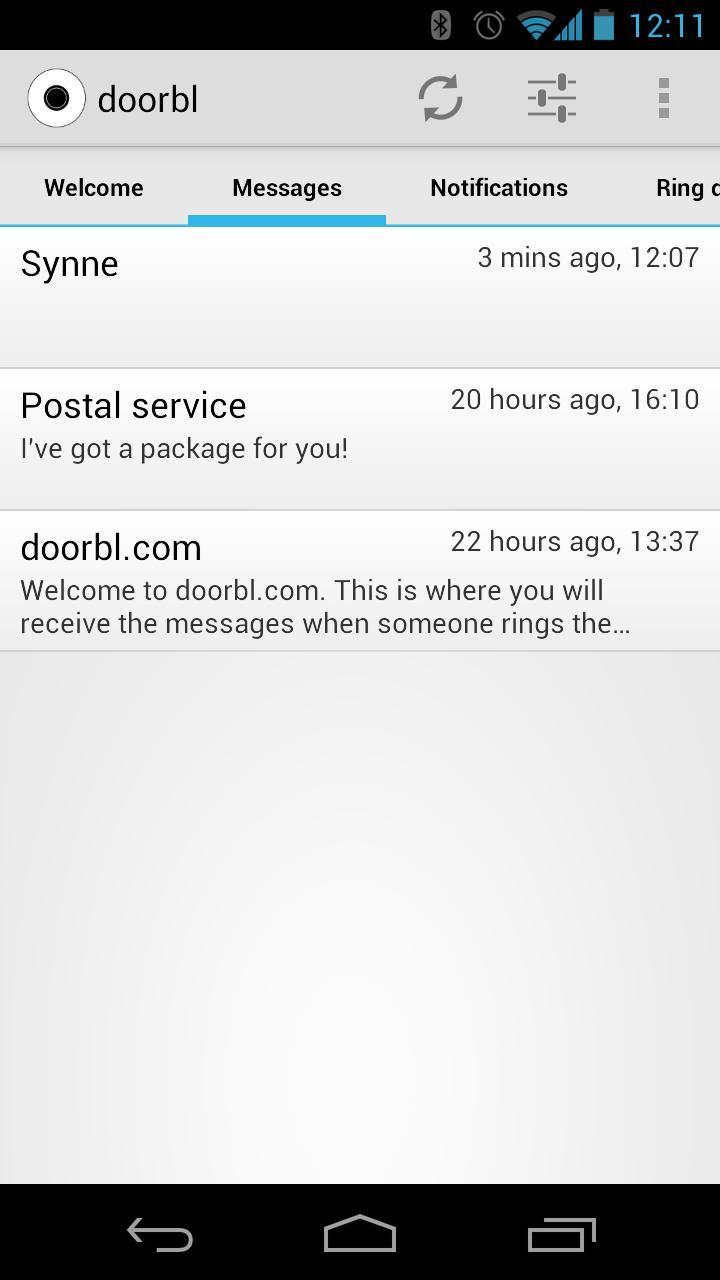Switch to the Welcome tab
Screen dimensions: 720x1280
click(x=92, y=187)
